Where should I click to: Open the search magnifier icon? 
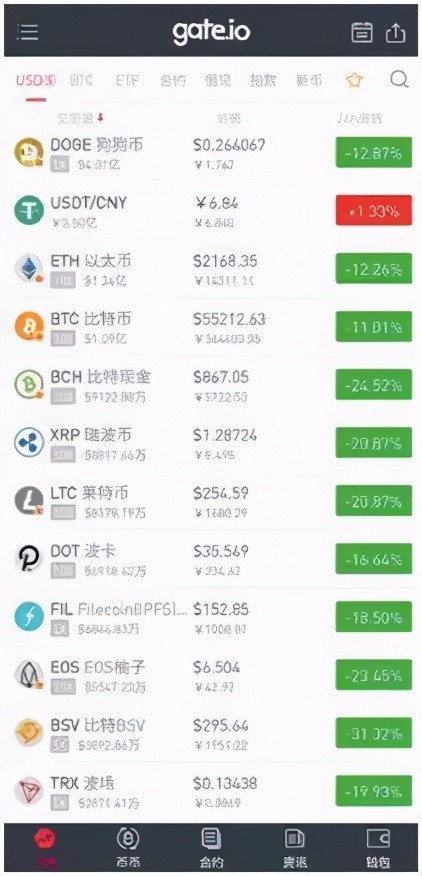tap(399, 80)
